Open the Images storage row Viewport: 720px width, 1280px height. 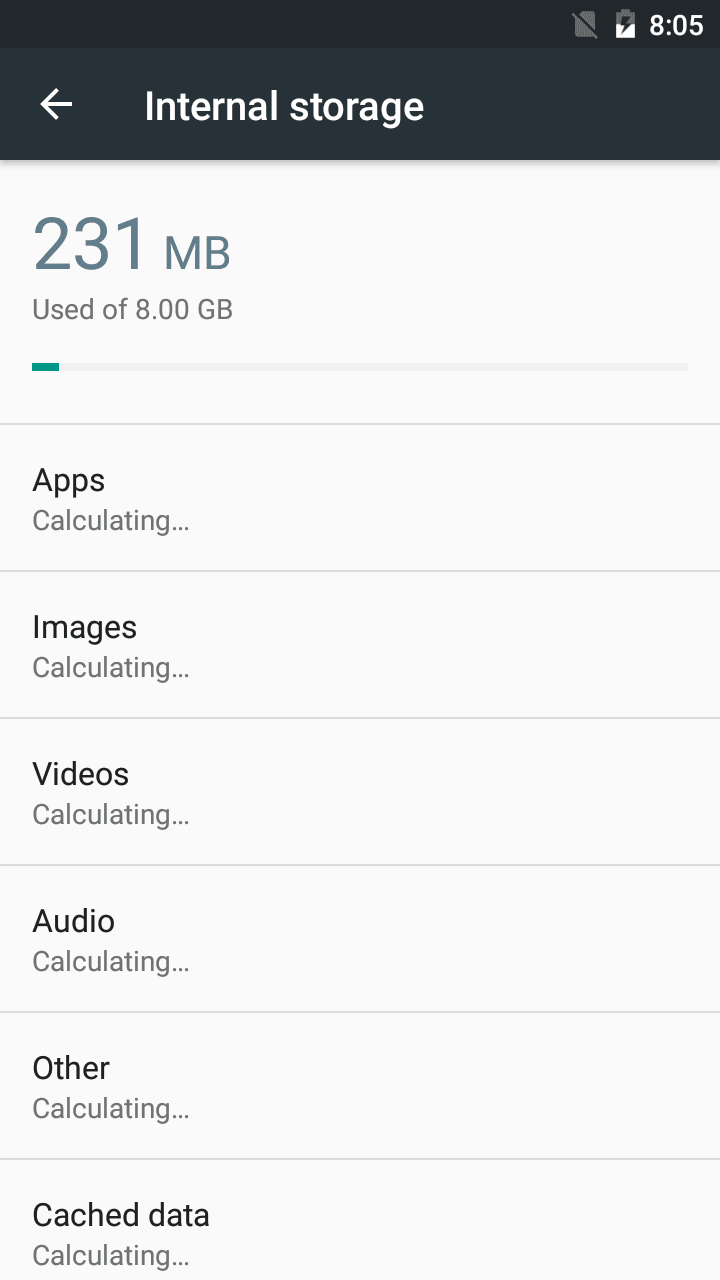(360, 645)
